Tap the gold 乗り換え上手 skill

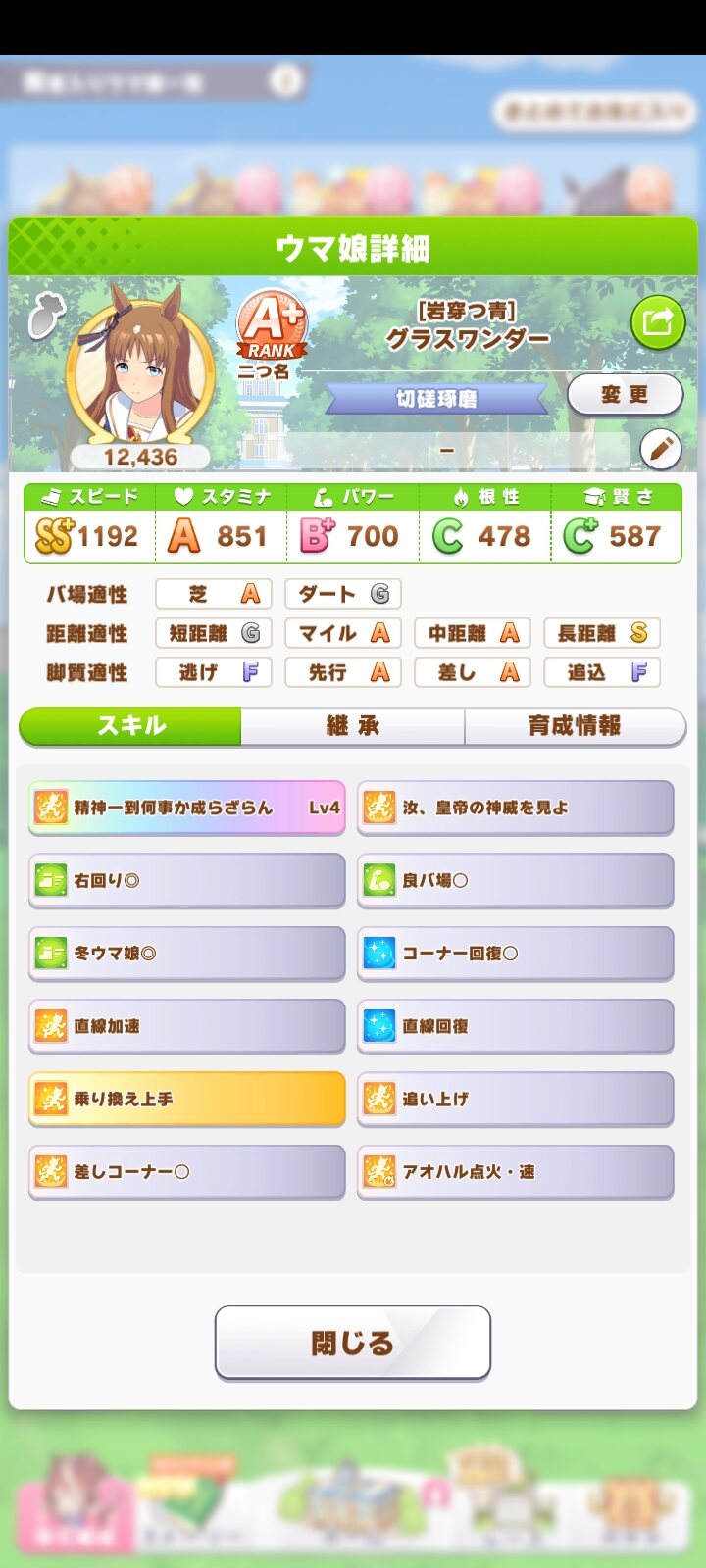coord(187,1099)
